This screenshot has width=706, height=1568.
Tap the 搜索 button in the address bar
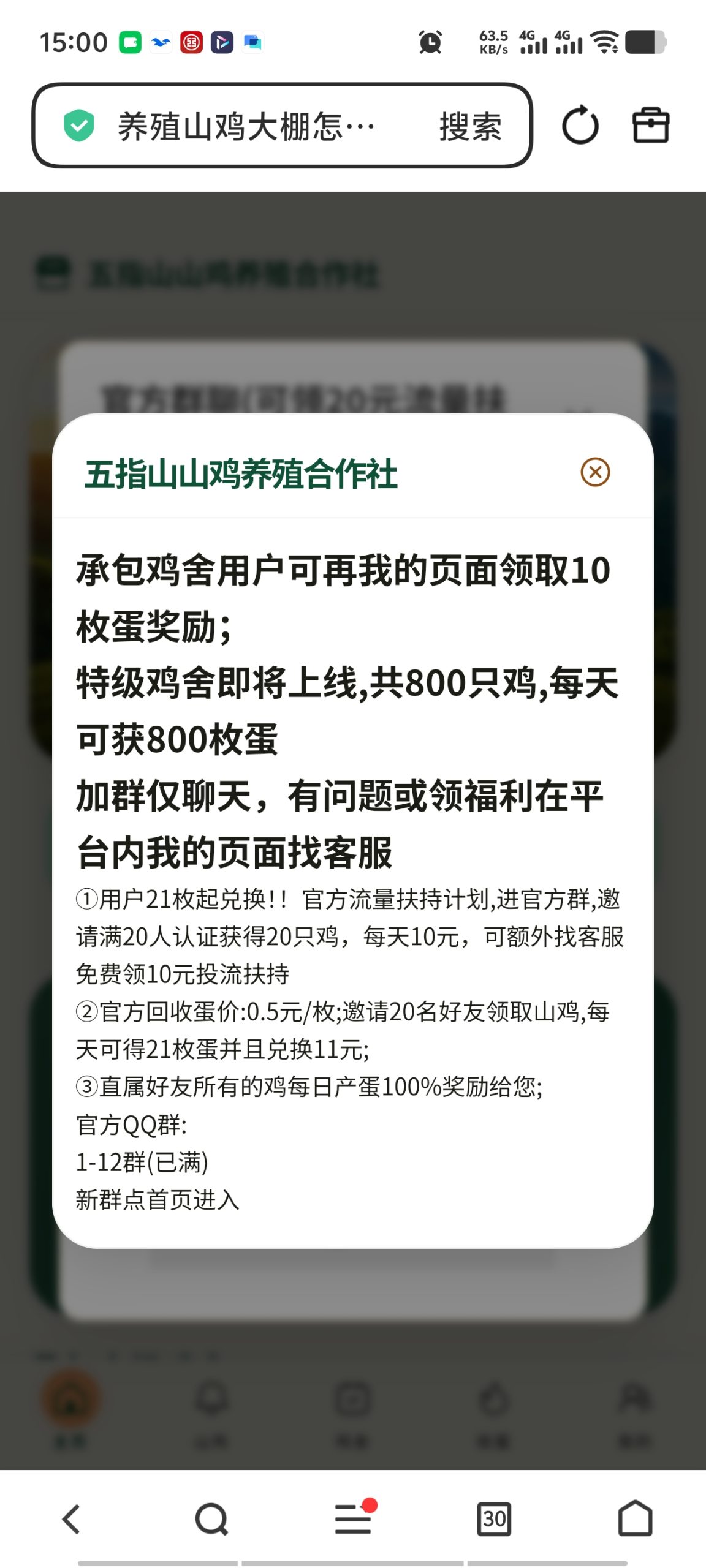470,127
